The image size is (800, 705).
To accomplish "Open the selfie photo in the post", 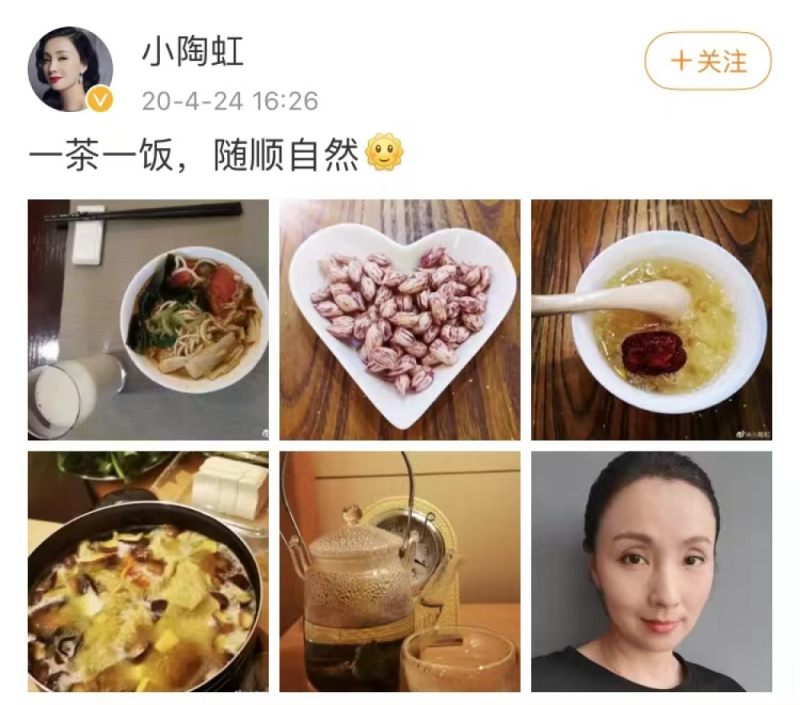I will pos(651,571).
